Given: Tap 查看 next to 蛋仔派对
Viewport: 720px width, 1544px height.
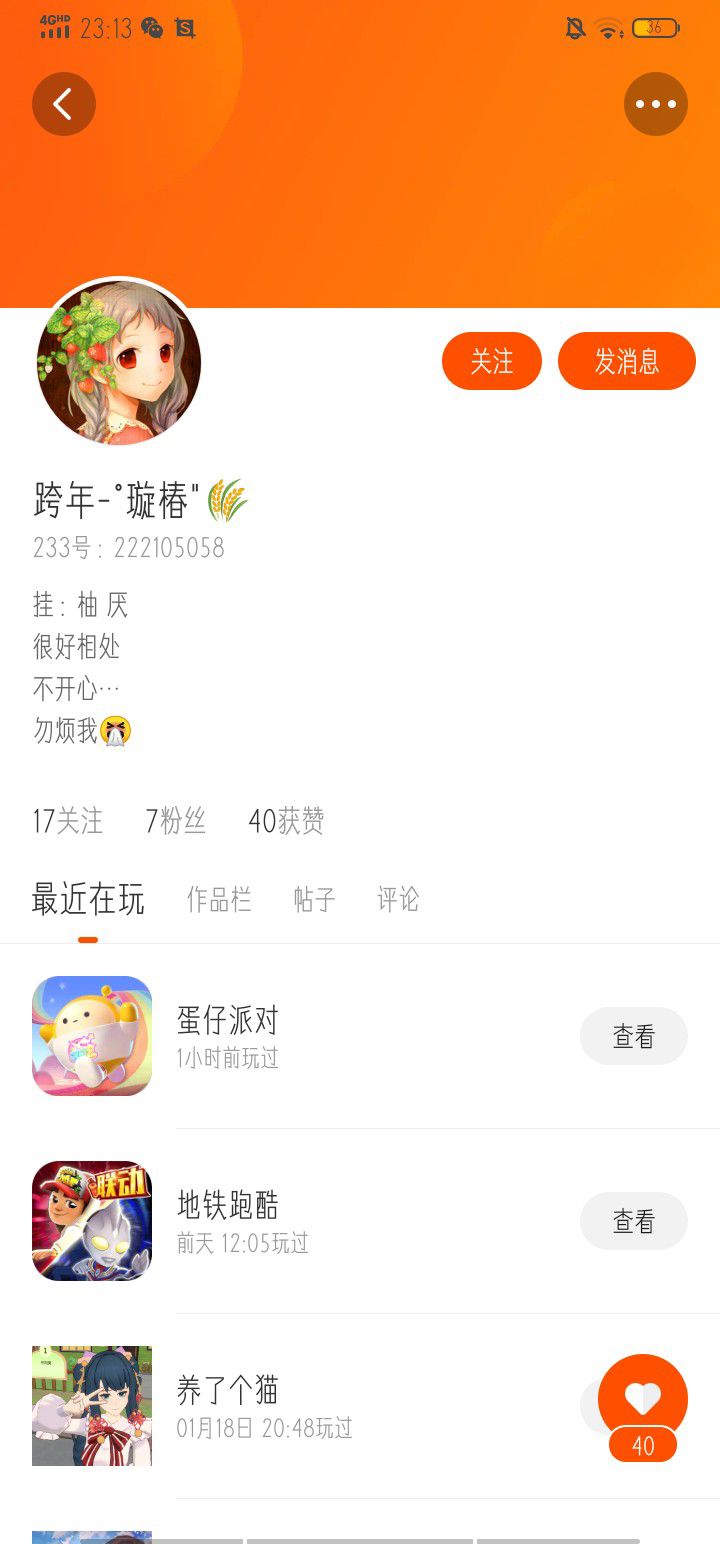Looking at the screenshot, I should (x=634, y=1036).
